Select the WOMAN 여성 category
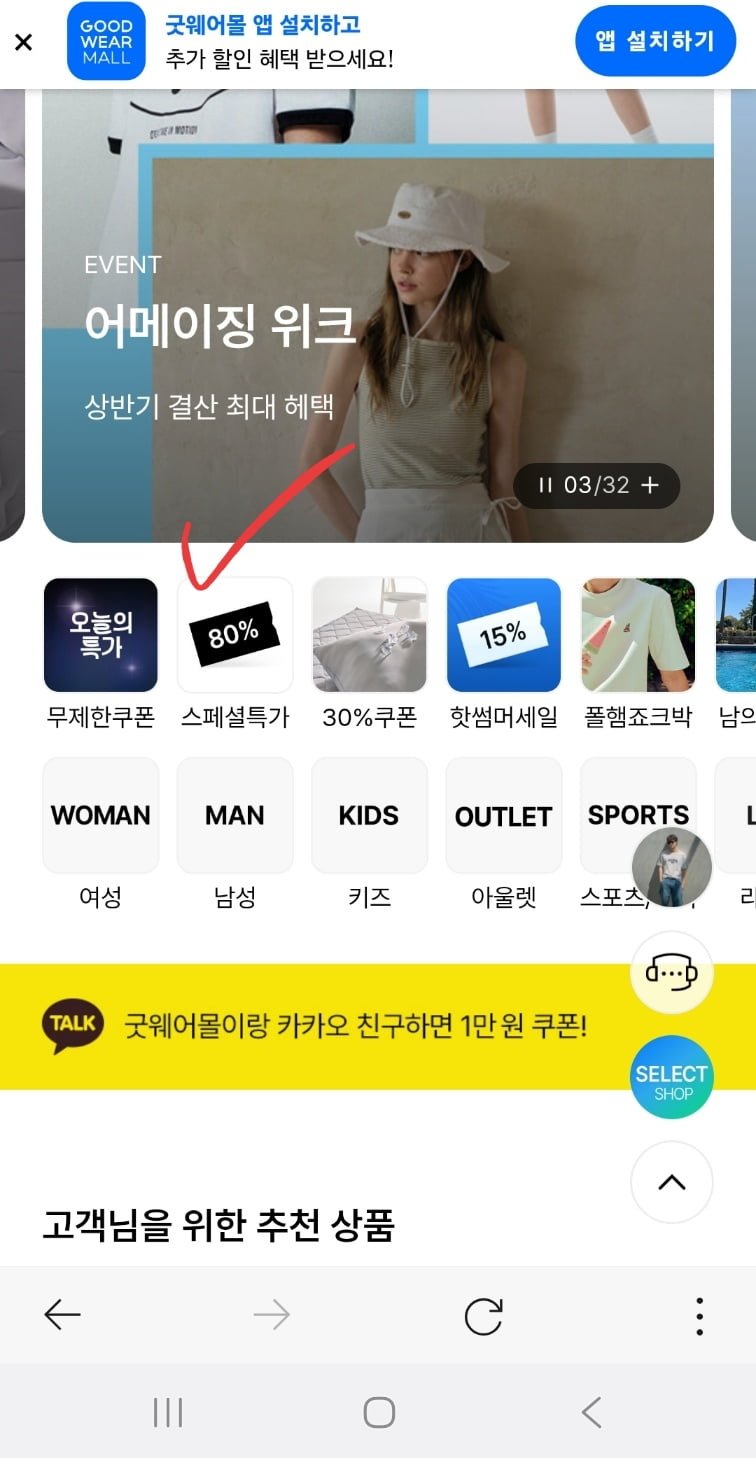 tap(100, 816)
